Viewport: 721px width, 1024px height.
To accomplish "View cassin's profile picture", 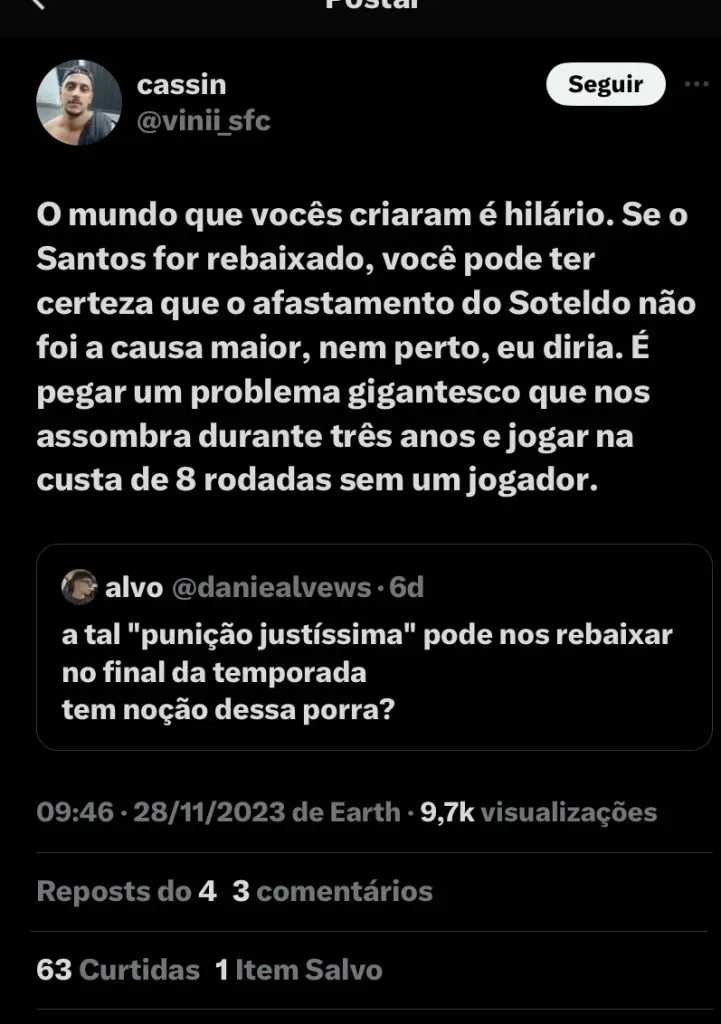I will (79, 103).
